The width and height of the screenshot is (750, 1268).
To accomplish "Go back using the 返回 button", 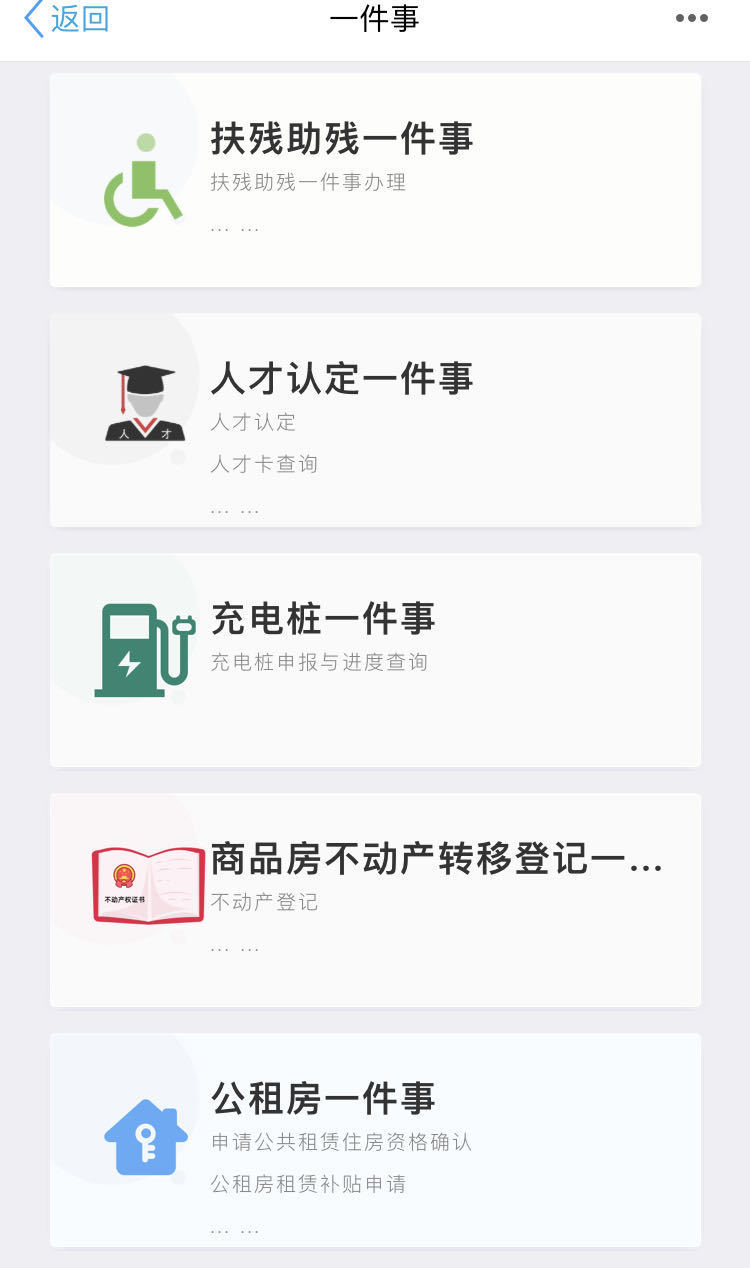I will coord(67,19).
